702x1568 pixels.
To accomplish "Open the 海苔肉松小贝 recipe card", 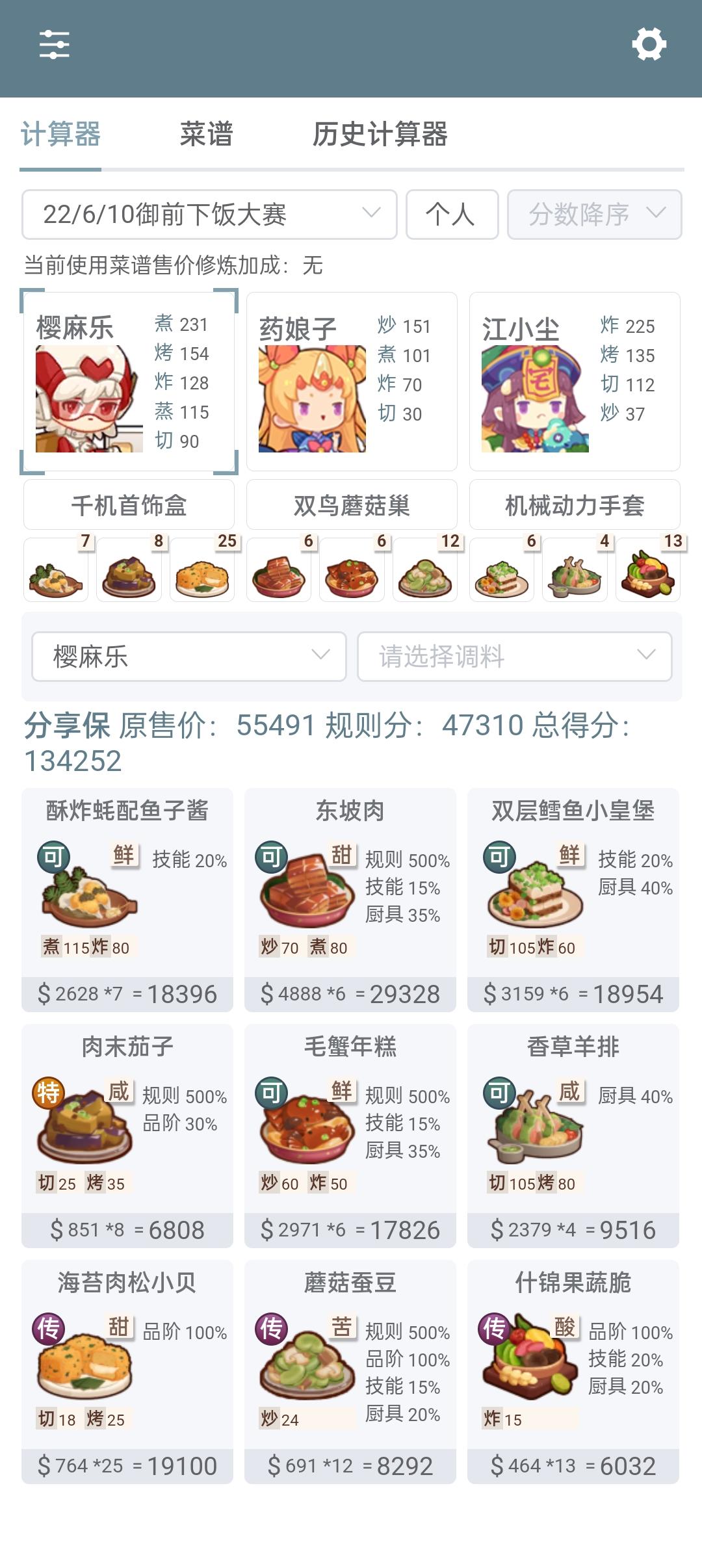I will click(x=127, y=1371).
